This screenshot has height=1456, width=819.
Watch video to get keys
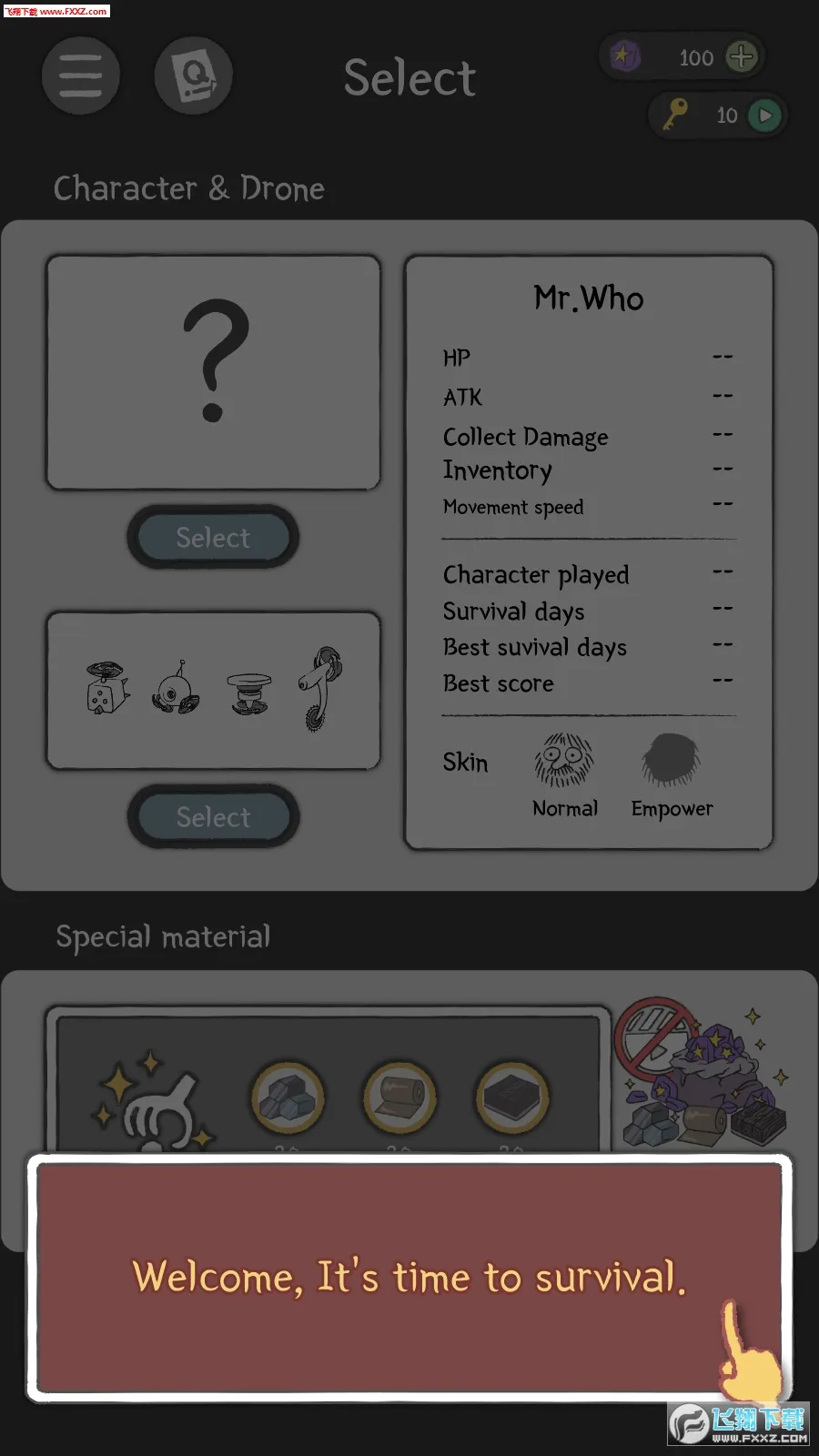[x=764, y=116]
